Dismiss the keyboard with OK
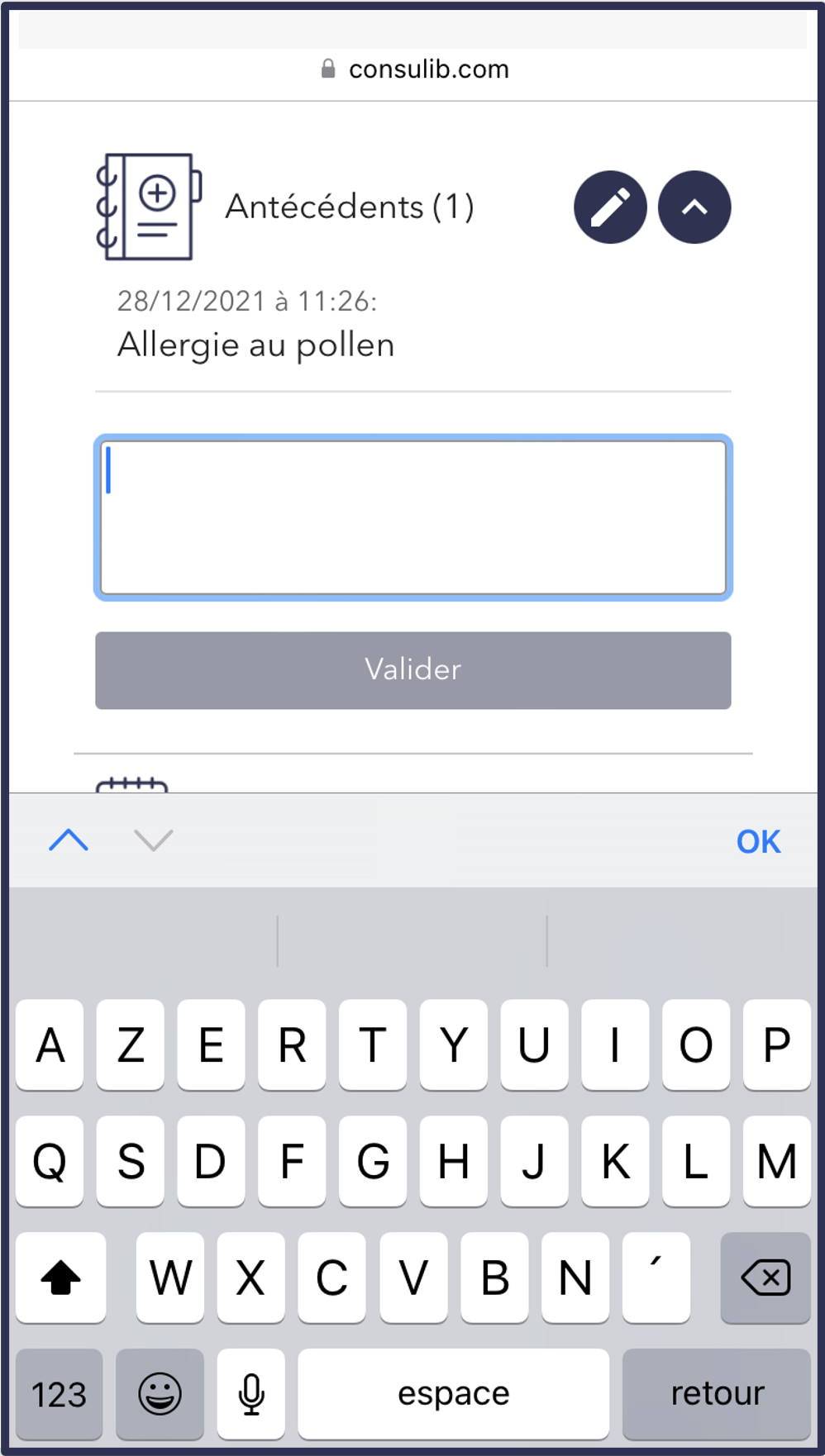Viewport: 825px width, 1456px height. pos(758,842)
